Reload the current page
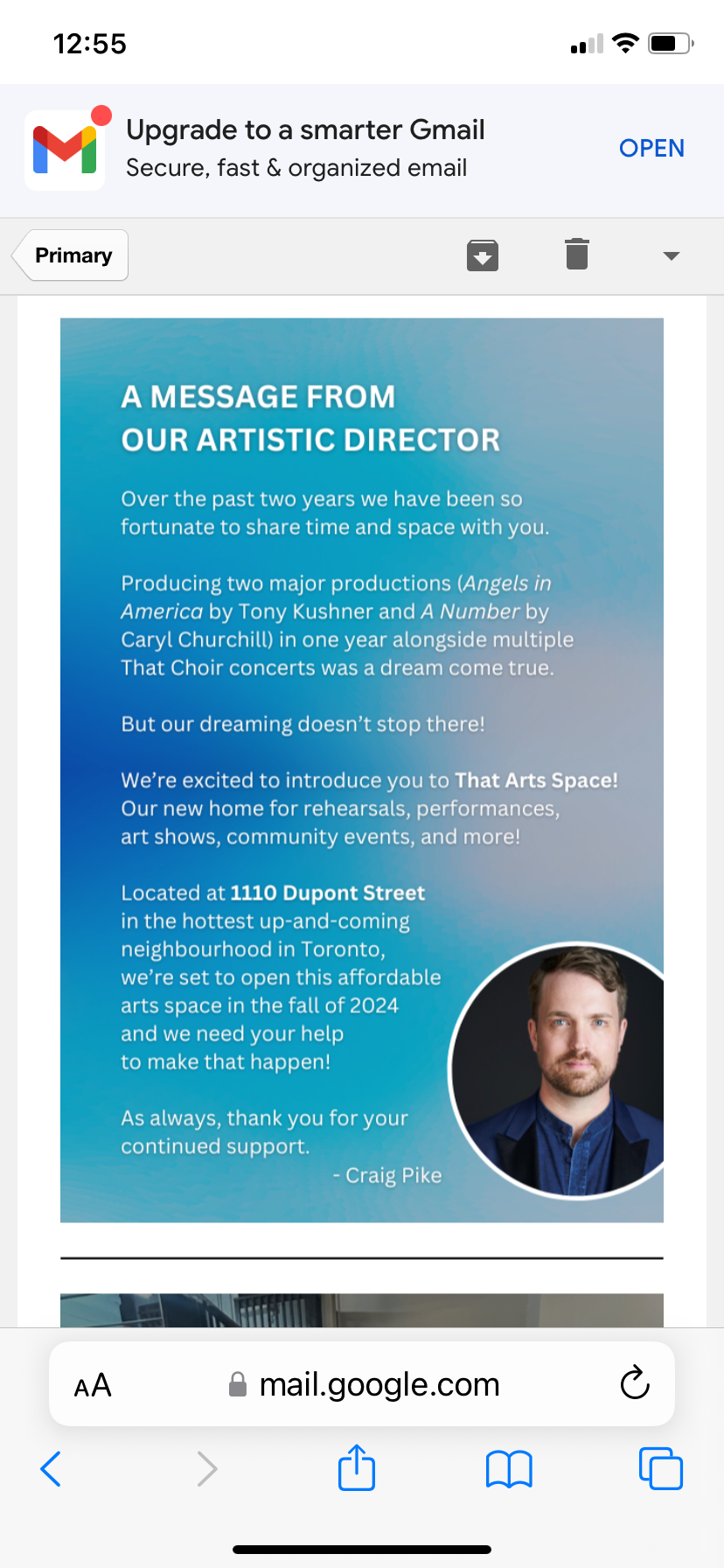 pyautogui.click(x=635, y=1383)
